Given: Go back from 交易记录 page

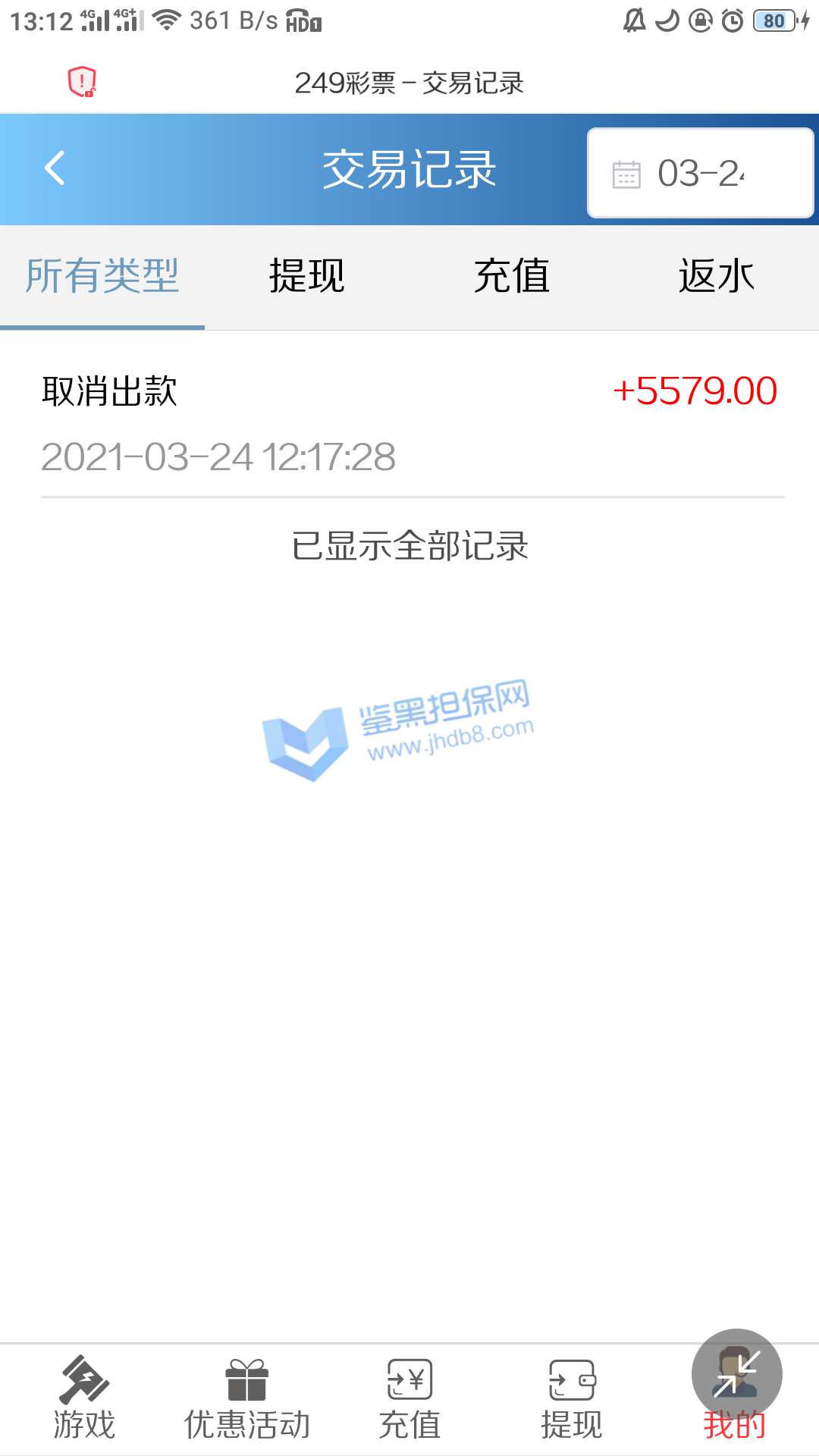Looking at the screenshot, I should pyautogui.click(x=55, y=168).
